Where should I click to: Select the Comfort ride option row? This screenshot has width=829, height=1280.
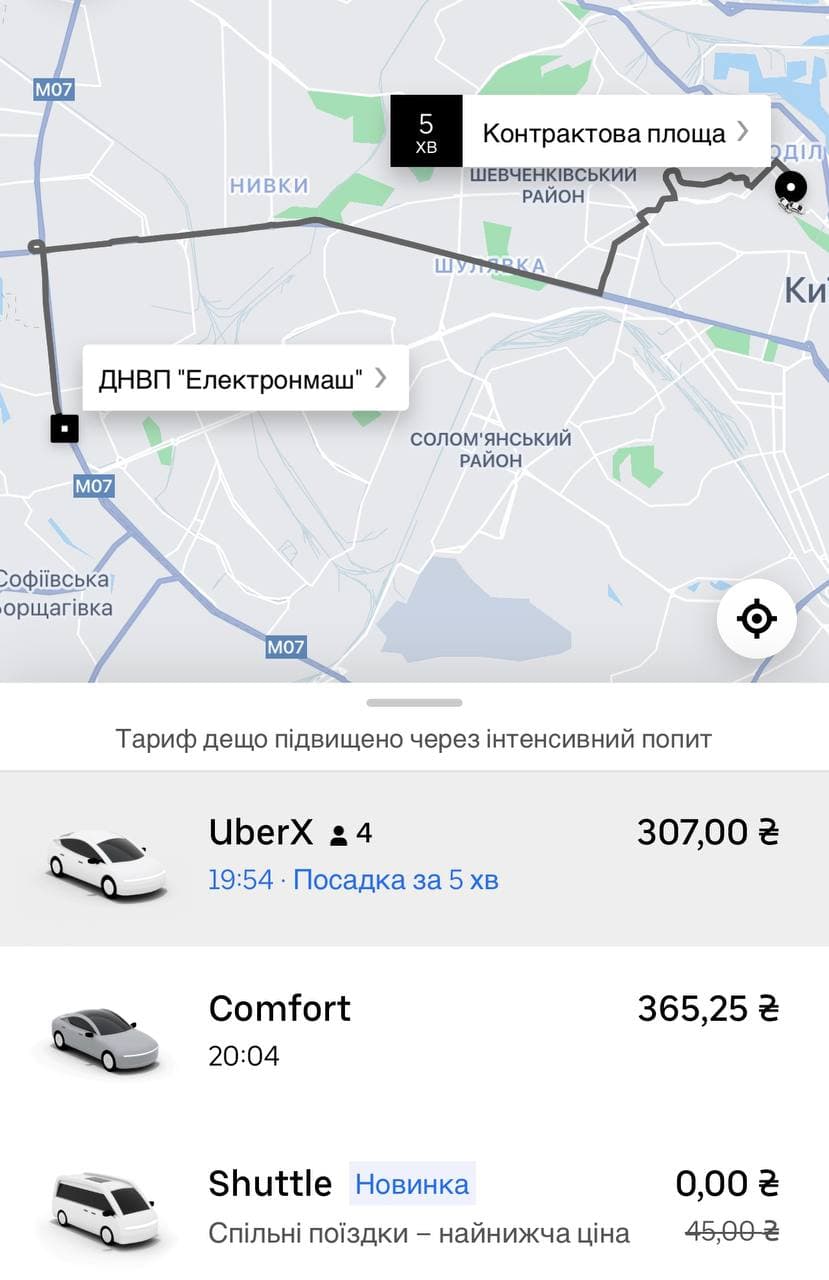[x=414, y=1030]
